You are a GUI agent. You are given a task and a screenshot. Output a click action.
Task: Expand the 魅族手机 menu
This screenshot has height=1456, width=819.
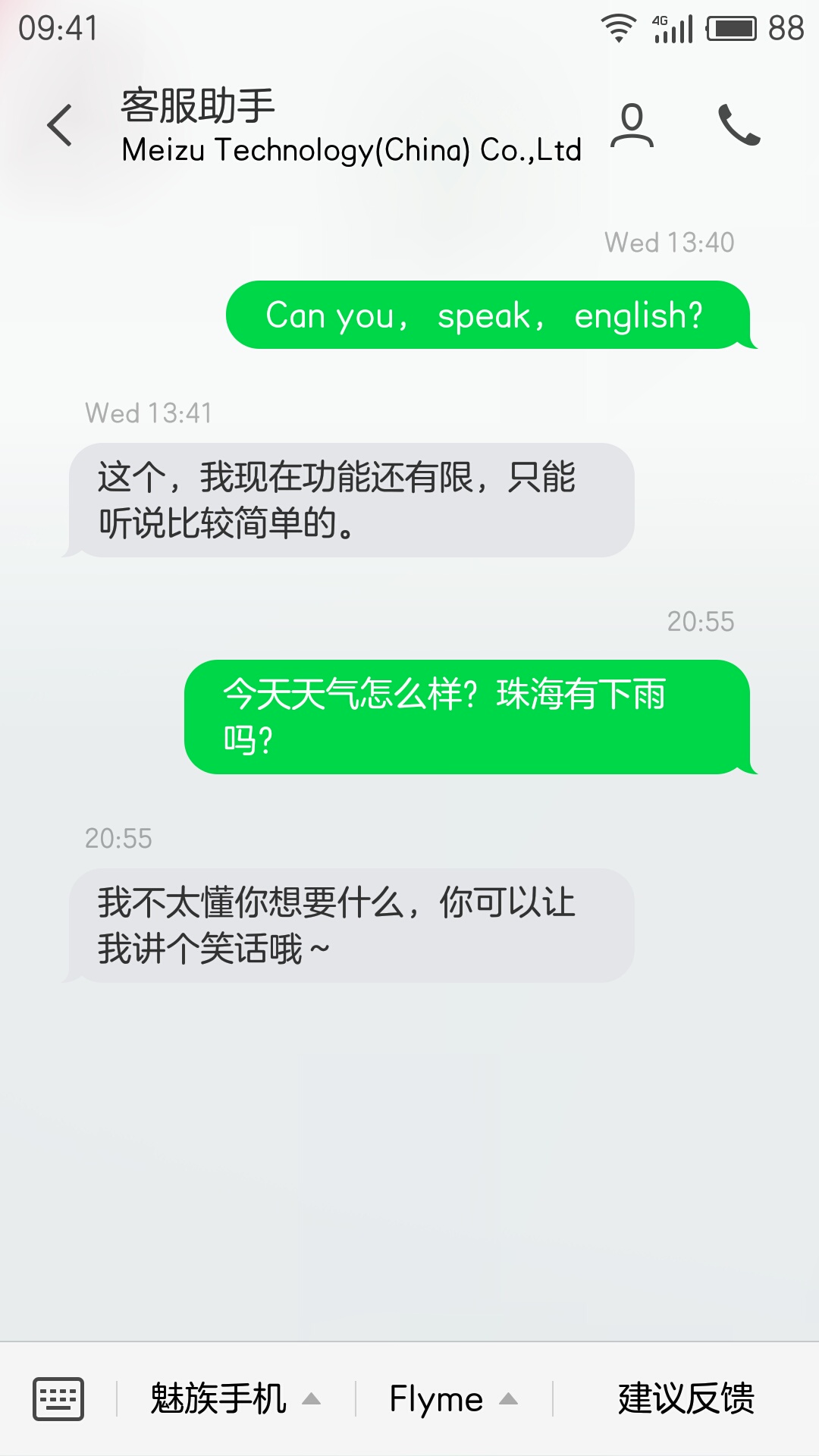(235, 1399)
